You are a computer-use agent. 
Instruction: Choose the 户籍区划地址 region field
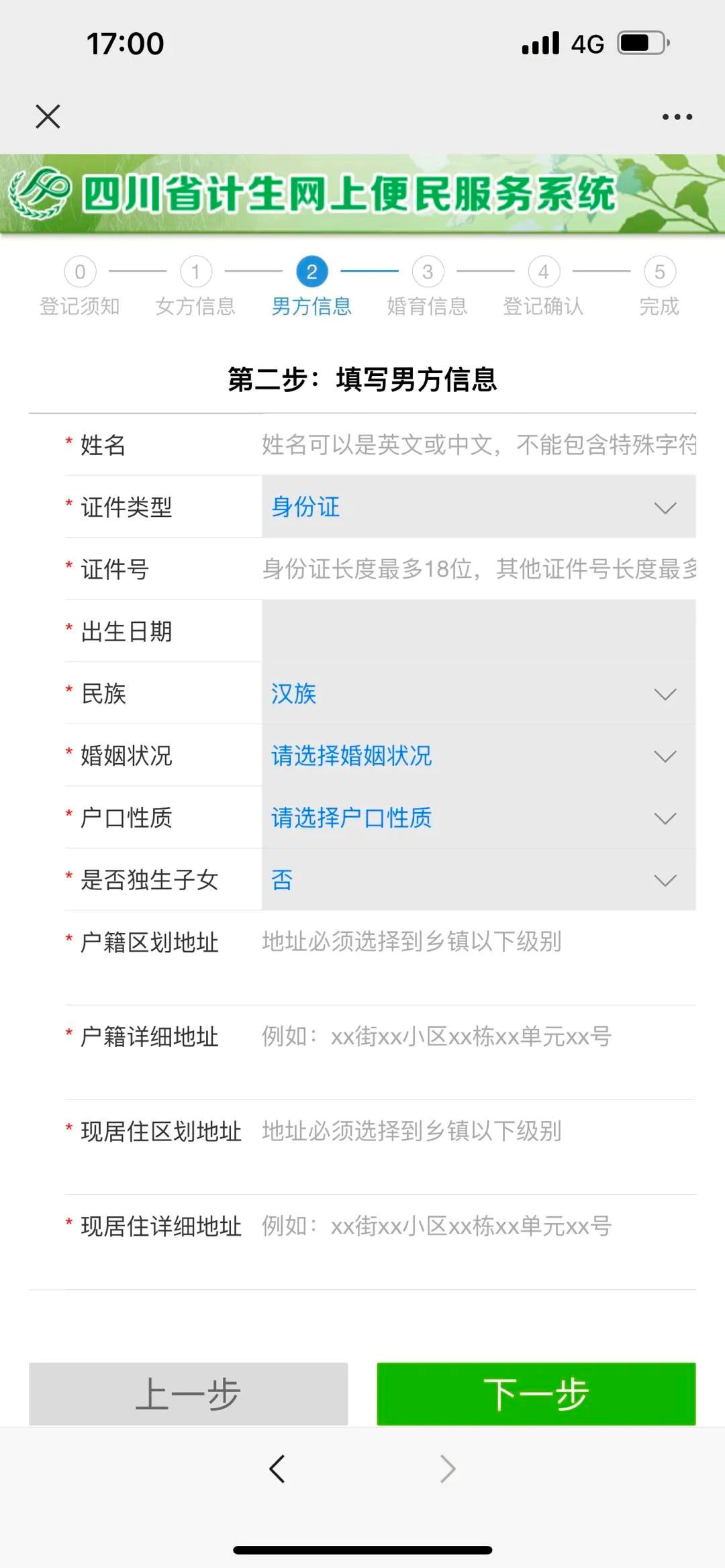coord(478,942)
